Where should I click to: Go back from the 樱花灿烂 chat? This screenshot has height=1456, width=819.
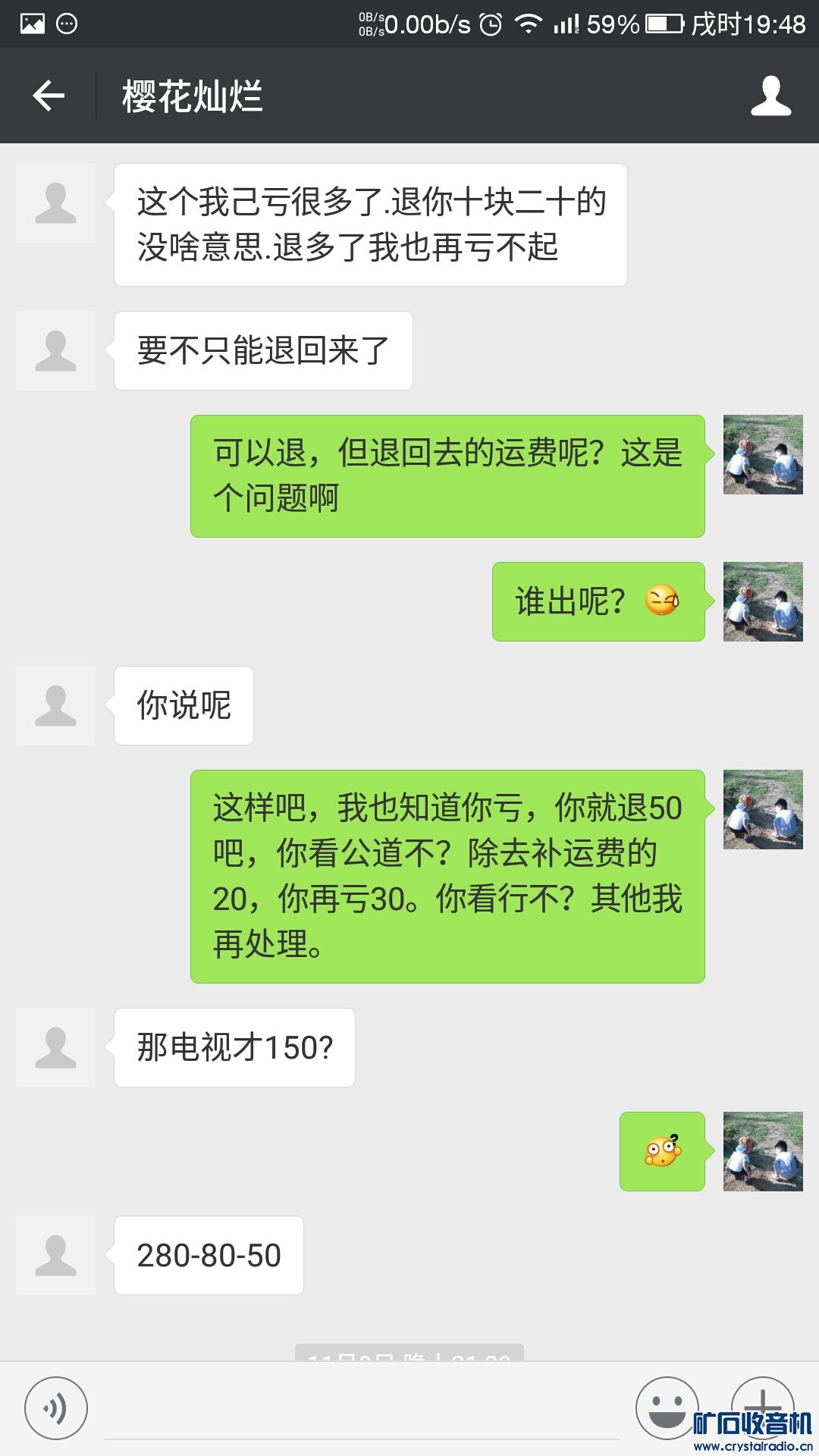[x=49, y=96]
